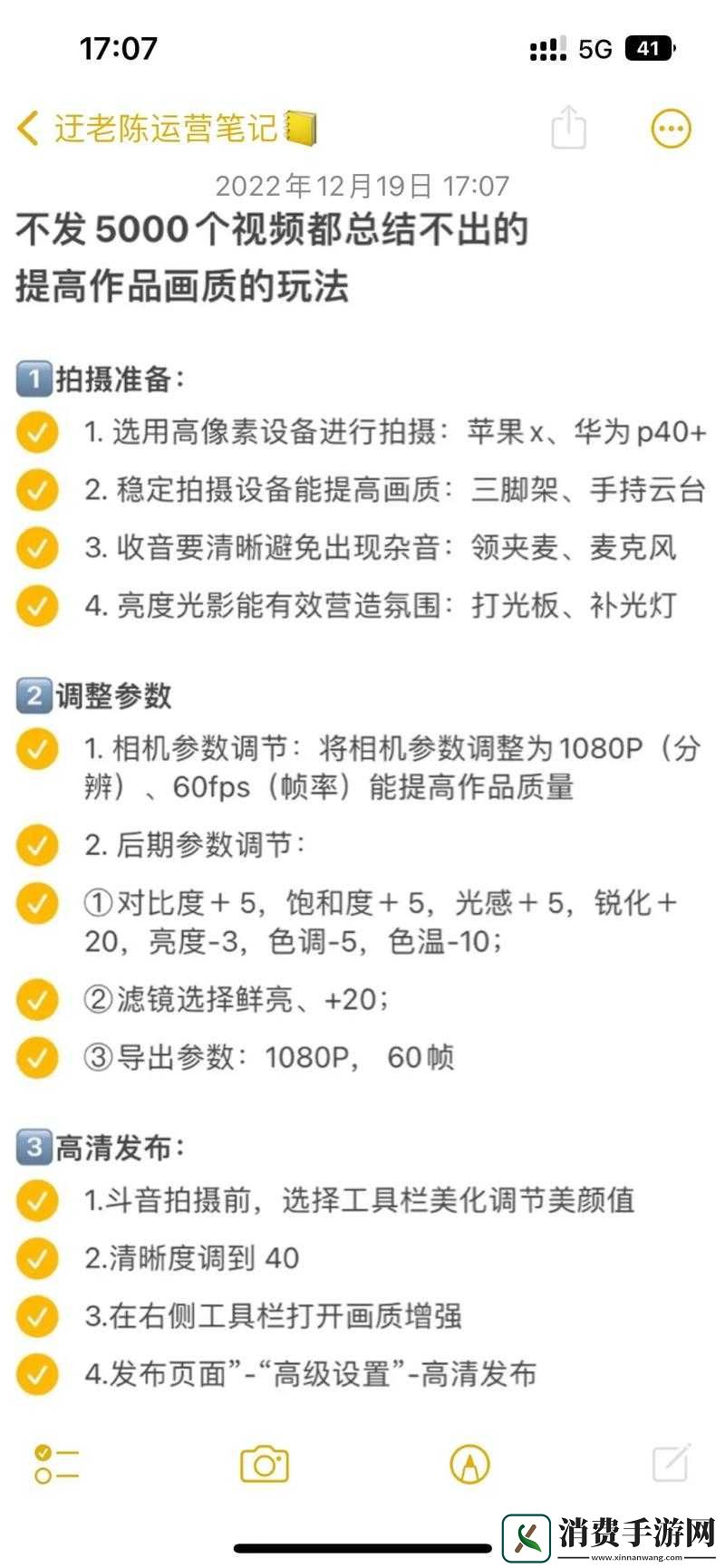
Task: Toggle the checkmark beside 收音要清晰避免出现杂音
Action: point(36,547)
